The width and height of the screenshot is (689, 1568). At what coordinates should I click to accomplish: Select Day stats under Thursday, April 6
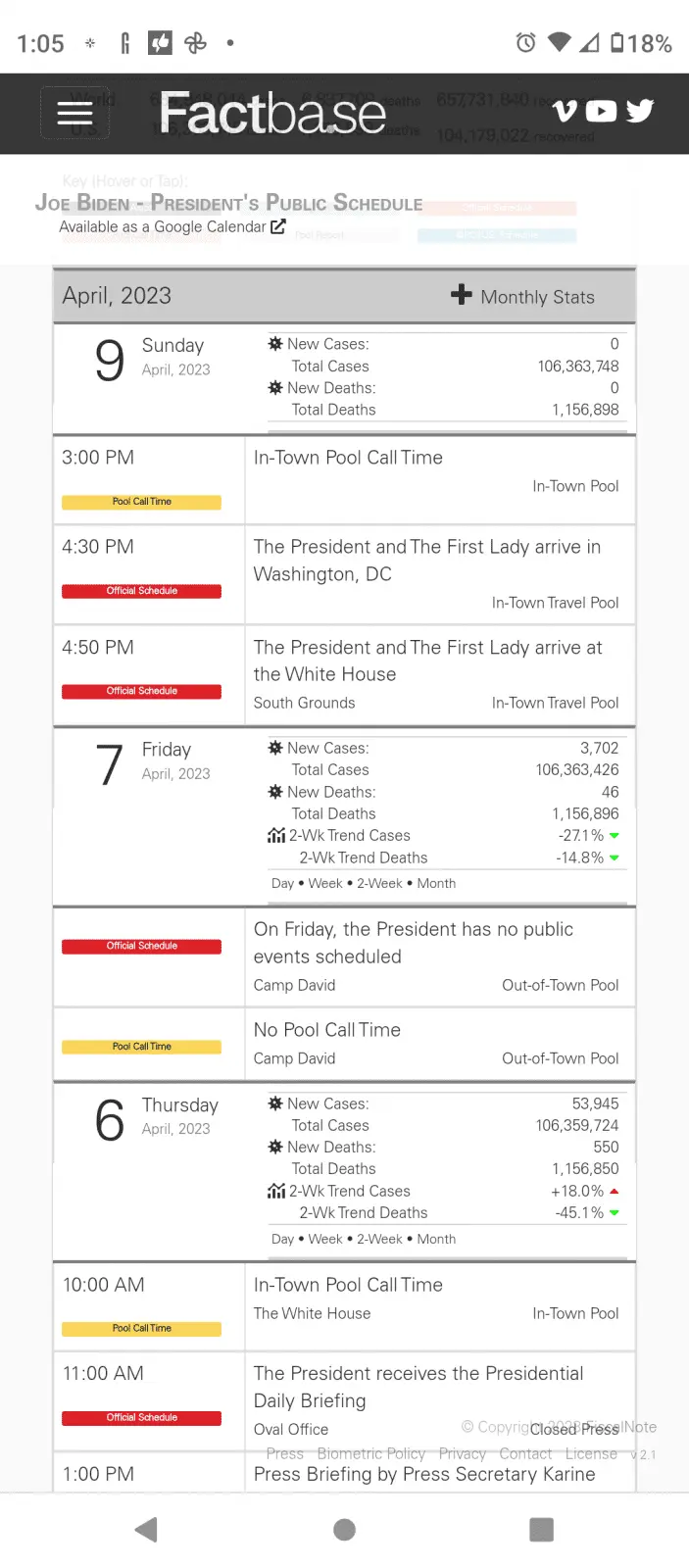(x=282, y=1239)
